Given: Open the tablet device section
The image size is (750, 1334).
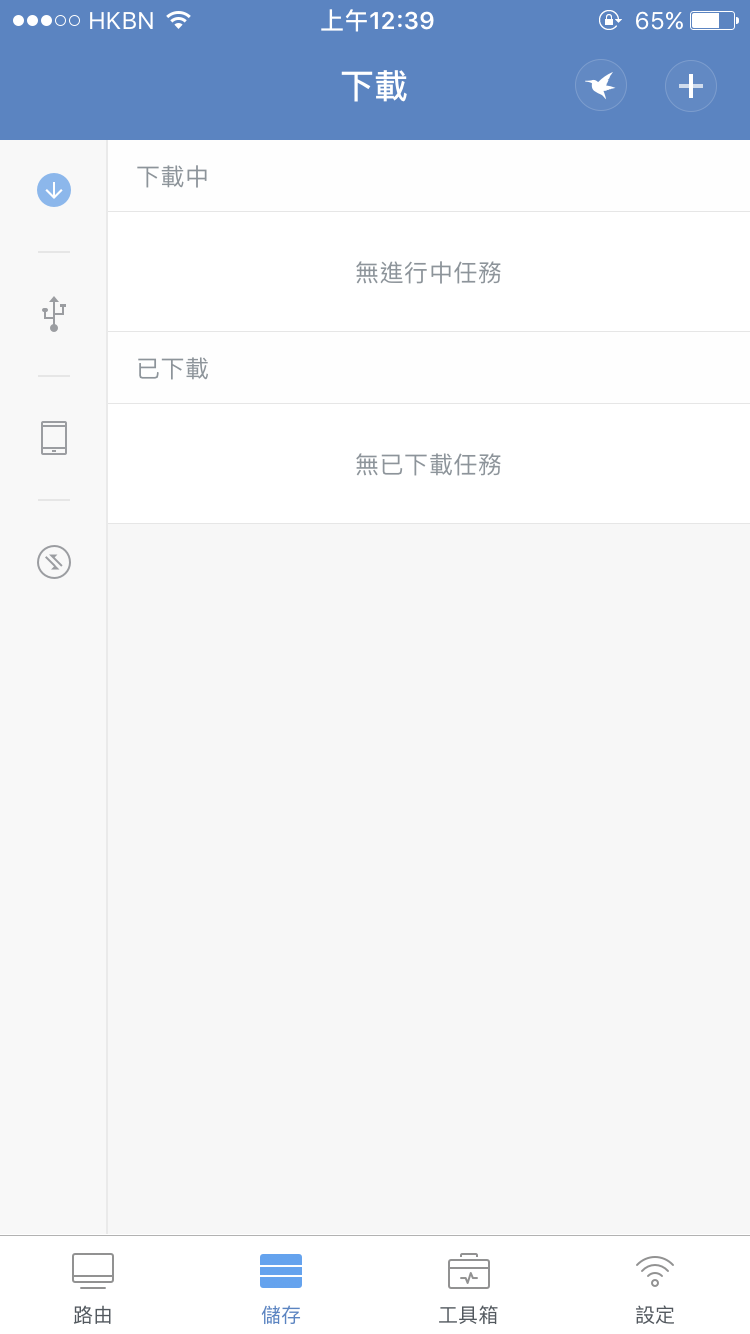Looking at the screenshot, I should 54,438.
